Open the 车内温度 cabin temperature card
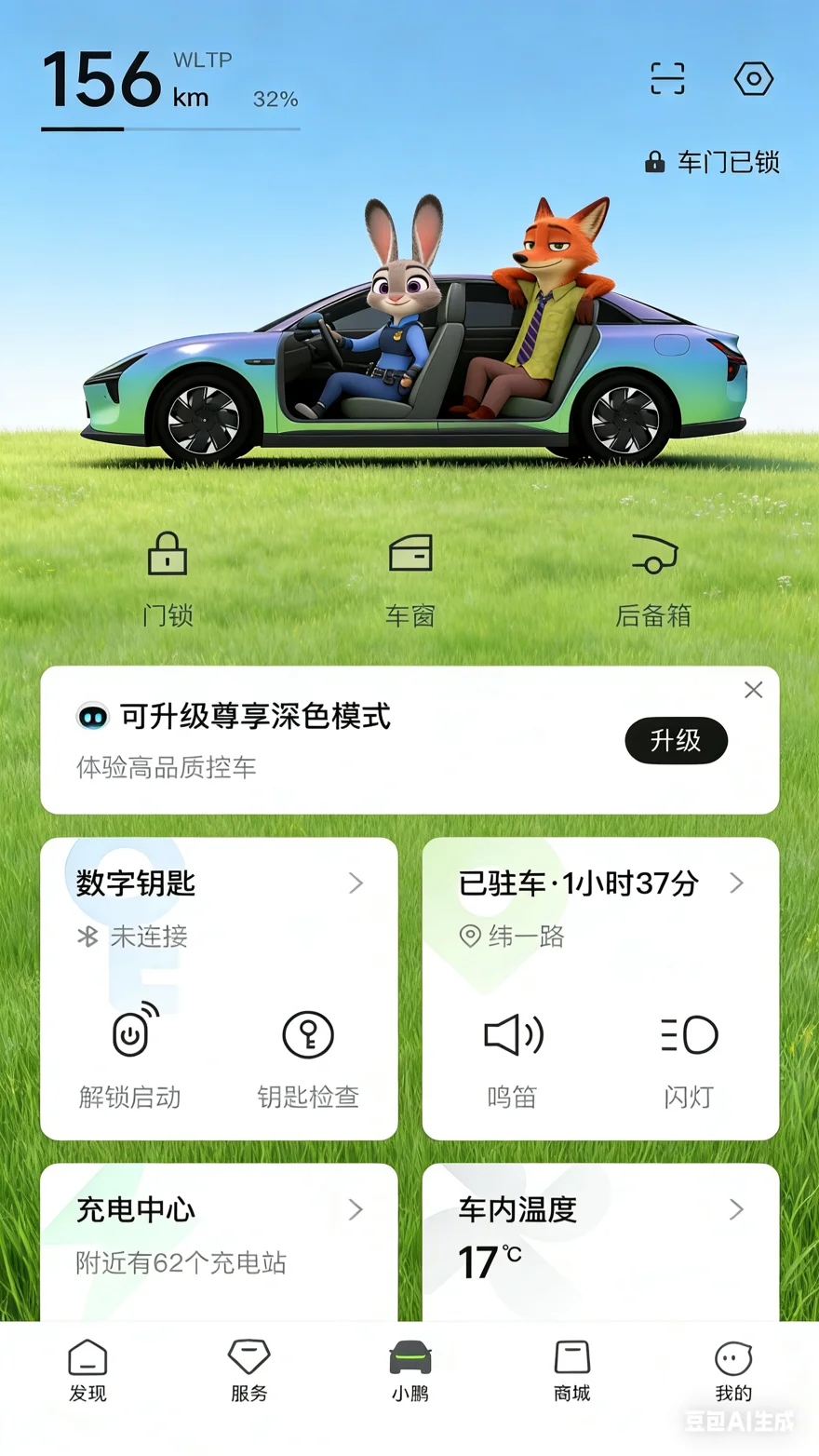Screen dimensions: 819x1456 [601, 1242]
